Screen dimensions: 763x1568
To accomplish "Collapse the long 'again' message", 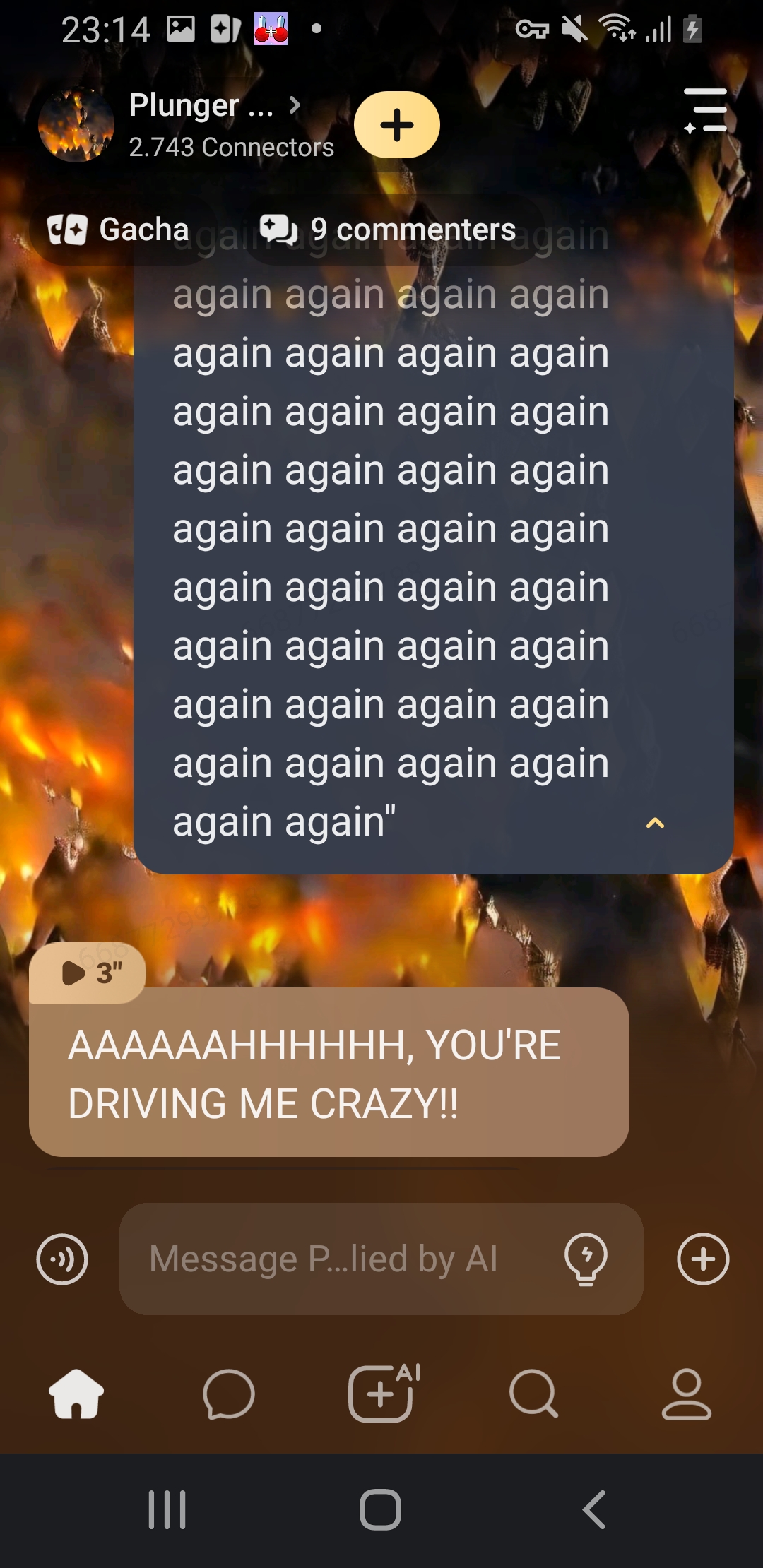I will click(x=655, y=824).
